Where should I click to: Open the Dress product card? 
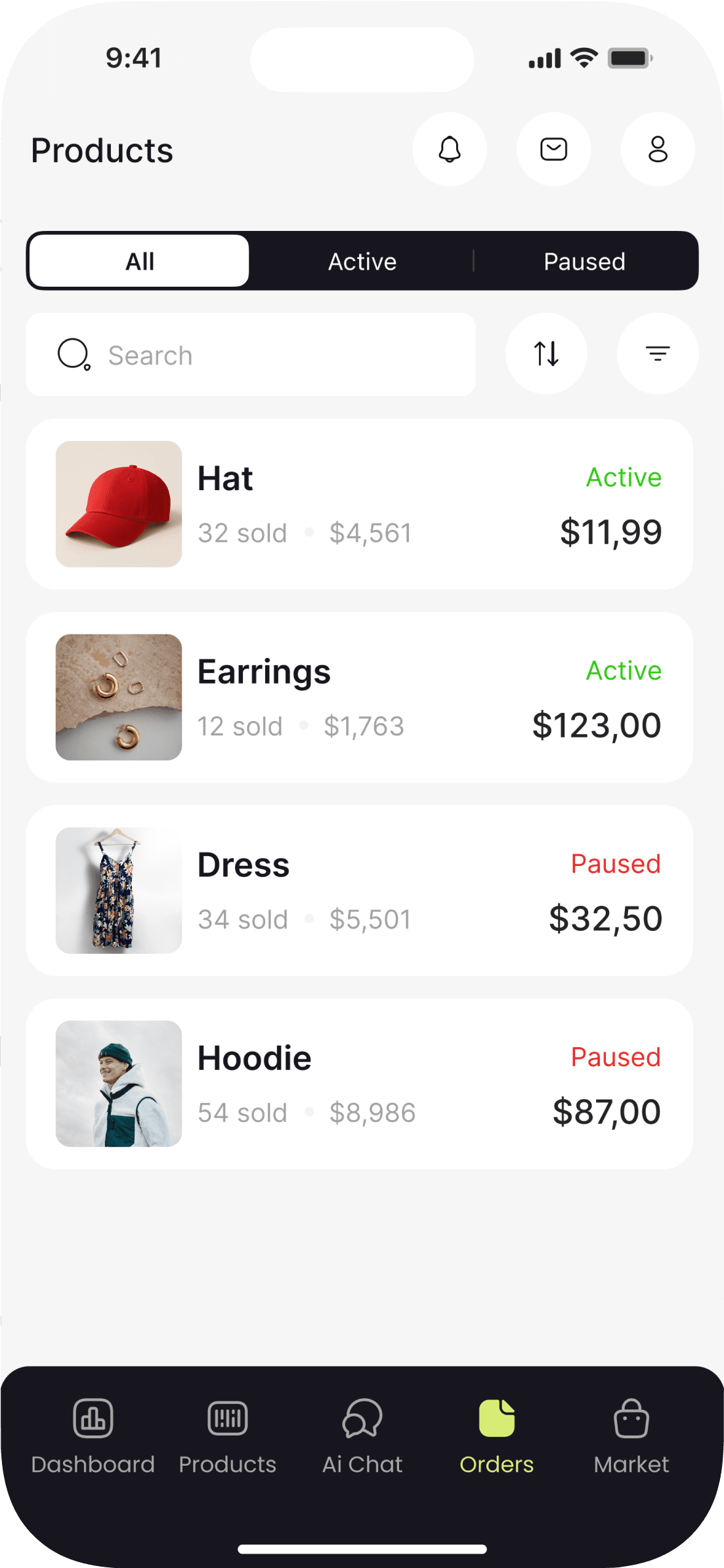pos(359,890)
